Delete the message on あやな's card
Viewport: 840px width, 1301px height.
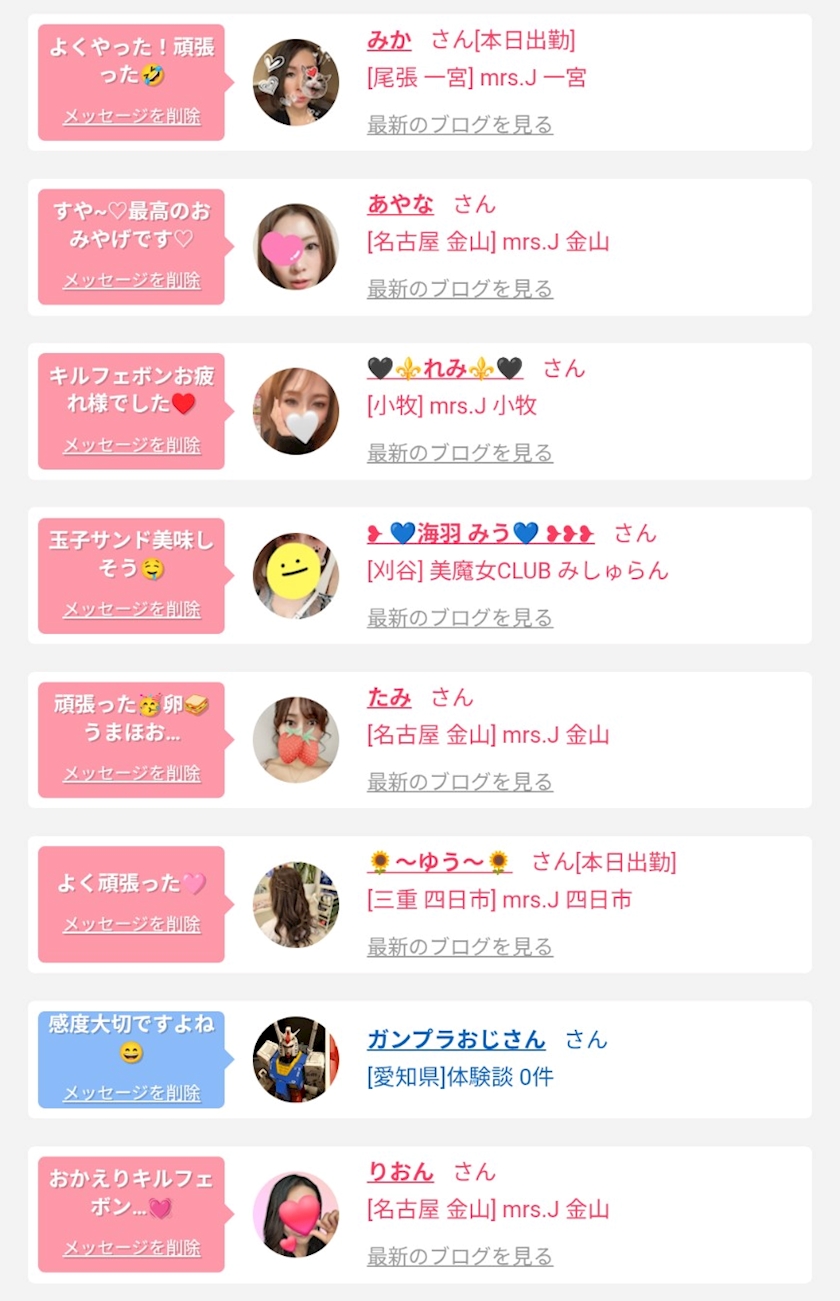tap(132, 280)
